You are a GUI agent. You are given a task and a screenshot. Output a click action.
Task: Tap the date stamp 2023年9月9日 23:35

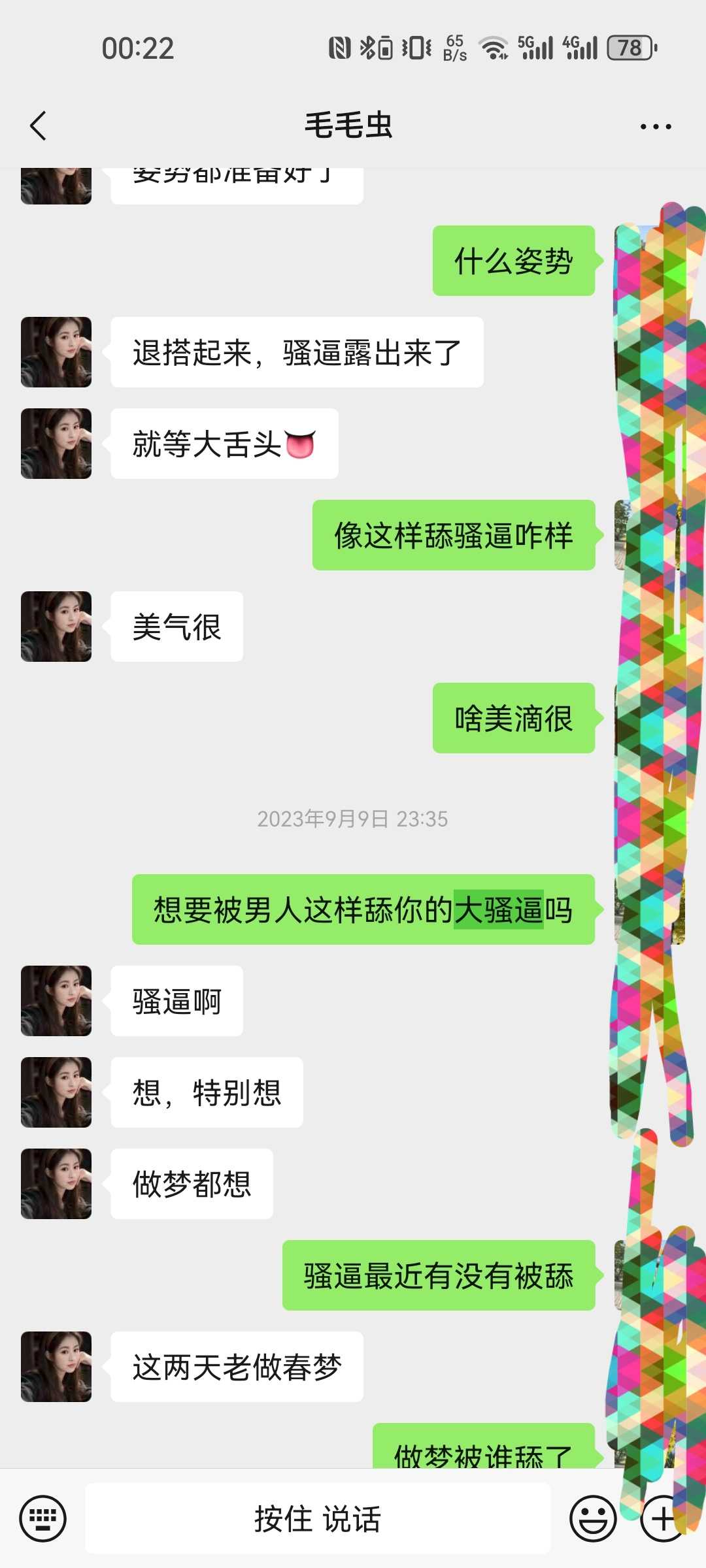tap(352, 819)
